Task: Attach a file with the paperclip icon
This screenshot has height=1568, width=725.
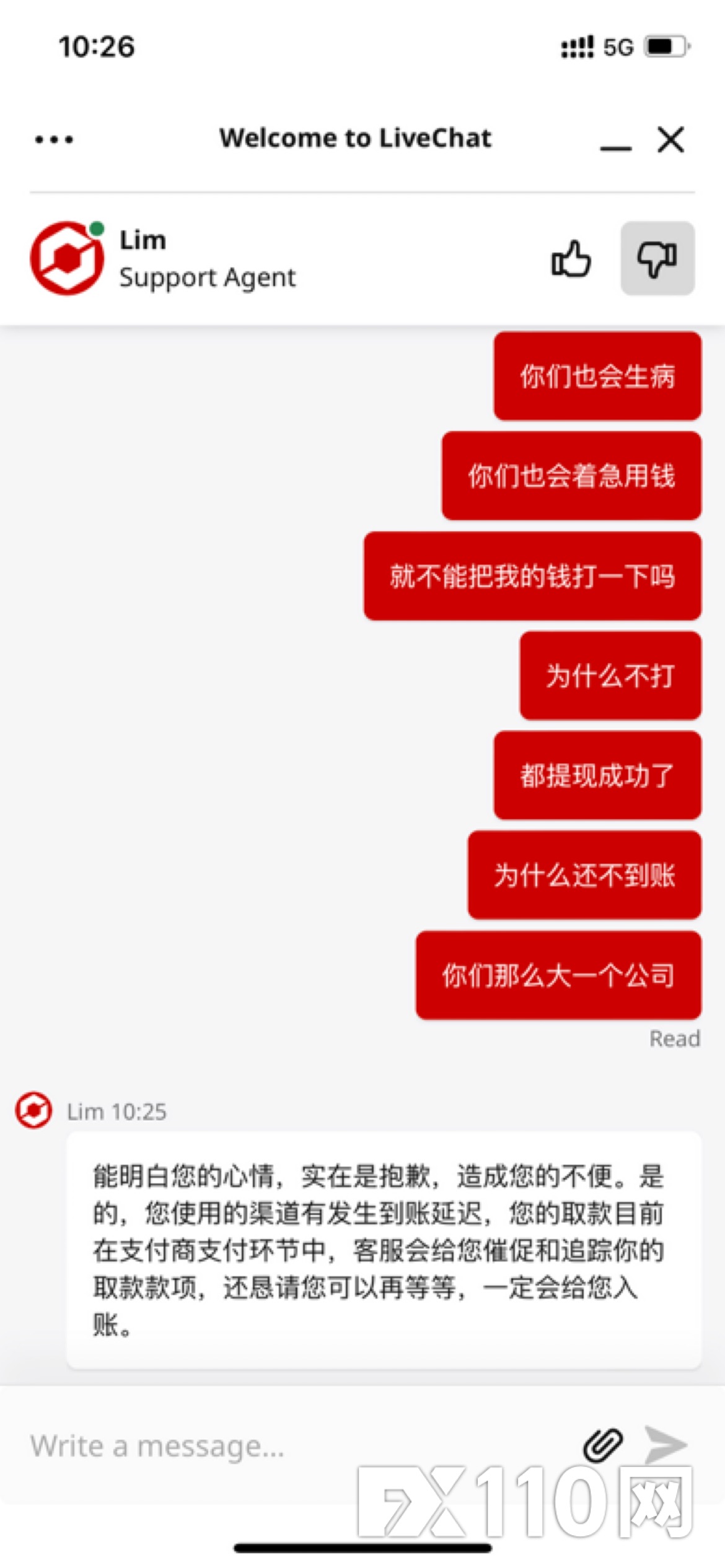Action: (x=602, y=1445)
